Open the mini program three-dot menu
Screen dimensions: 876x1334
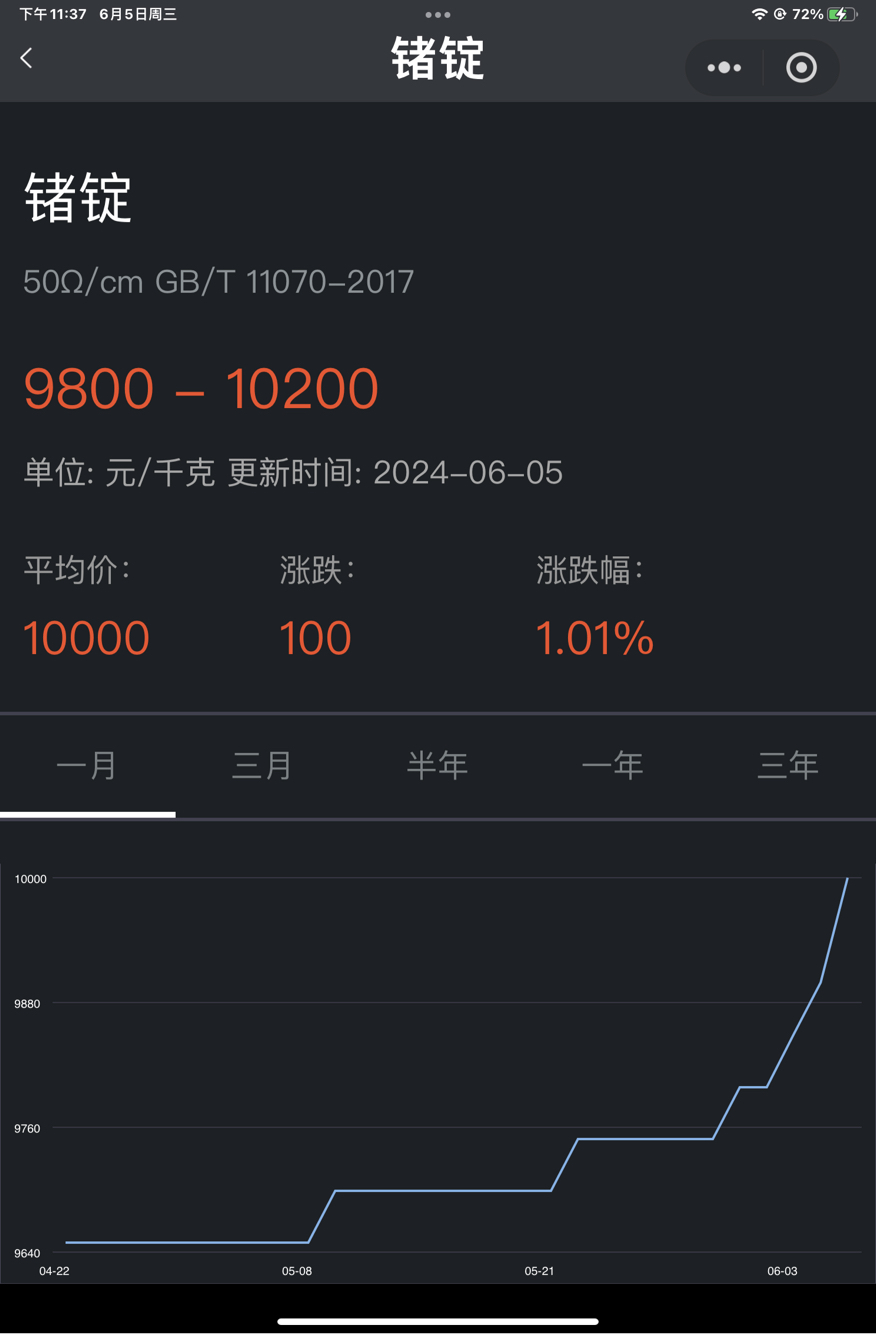(724, 68)
